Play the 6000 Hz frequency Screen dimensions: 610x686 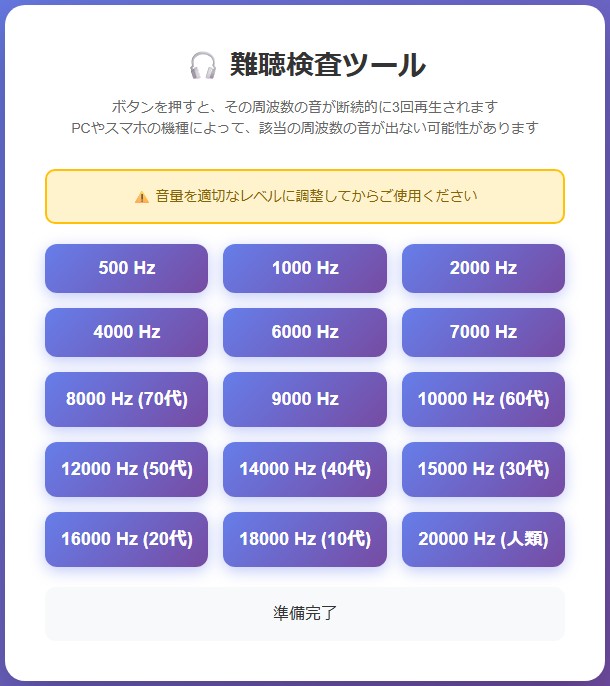point(305,332)
